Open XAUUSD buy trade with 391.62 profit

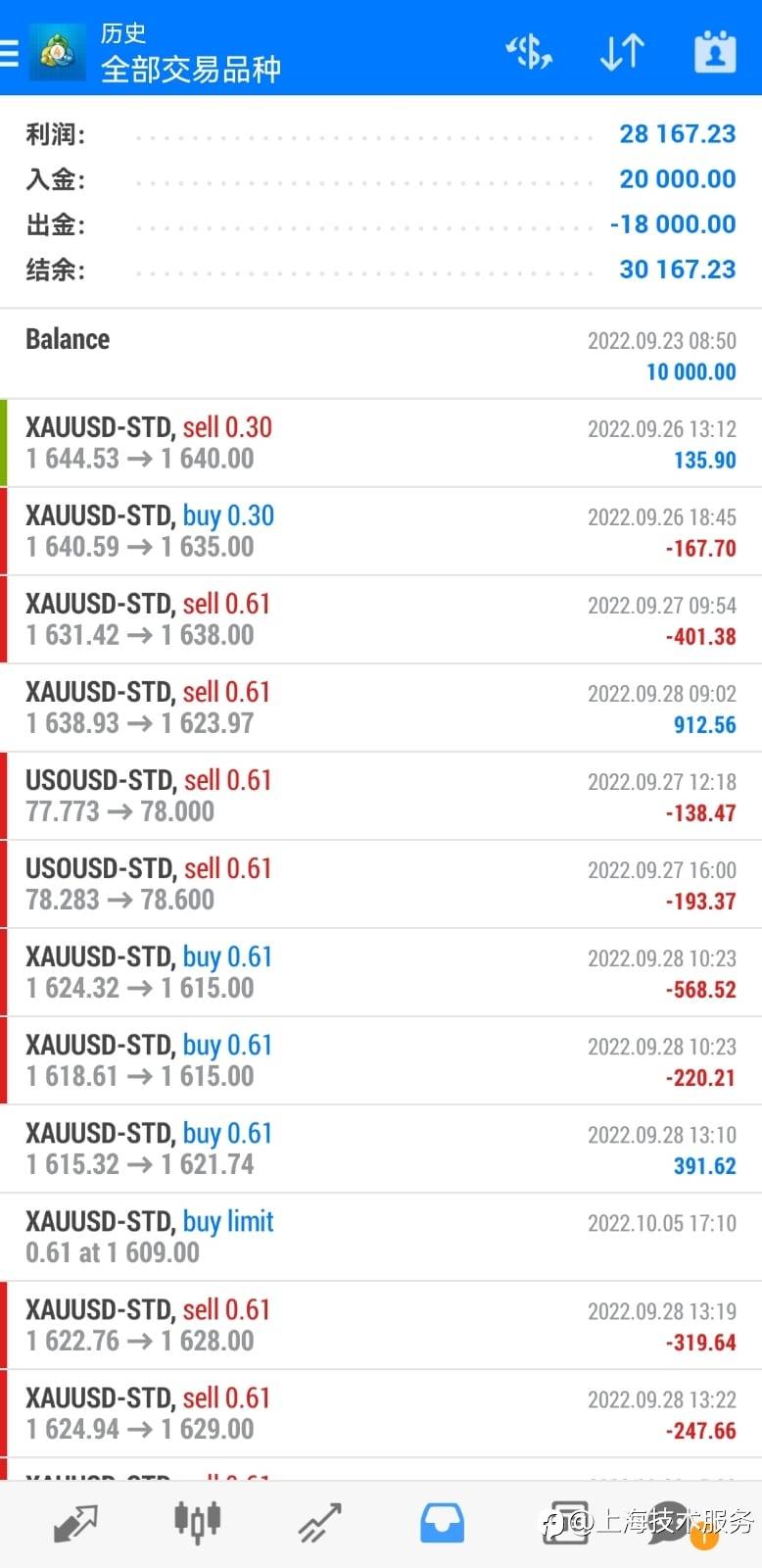[381, 1149]
